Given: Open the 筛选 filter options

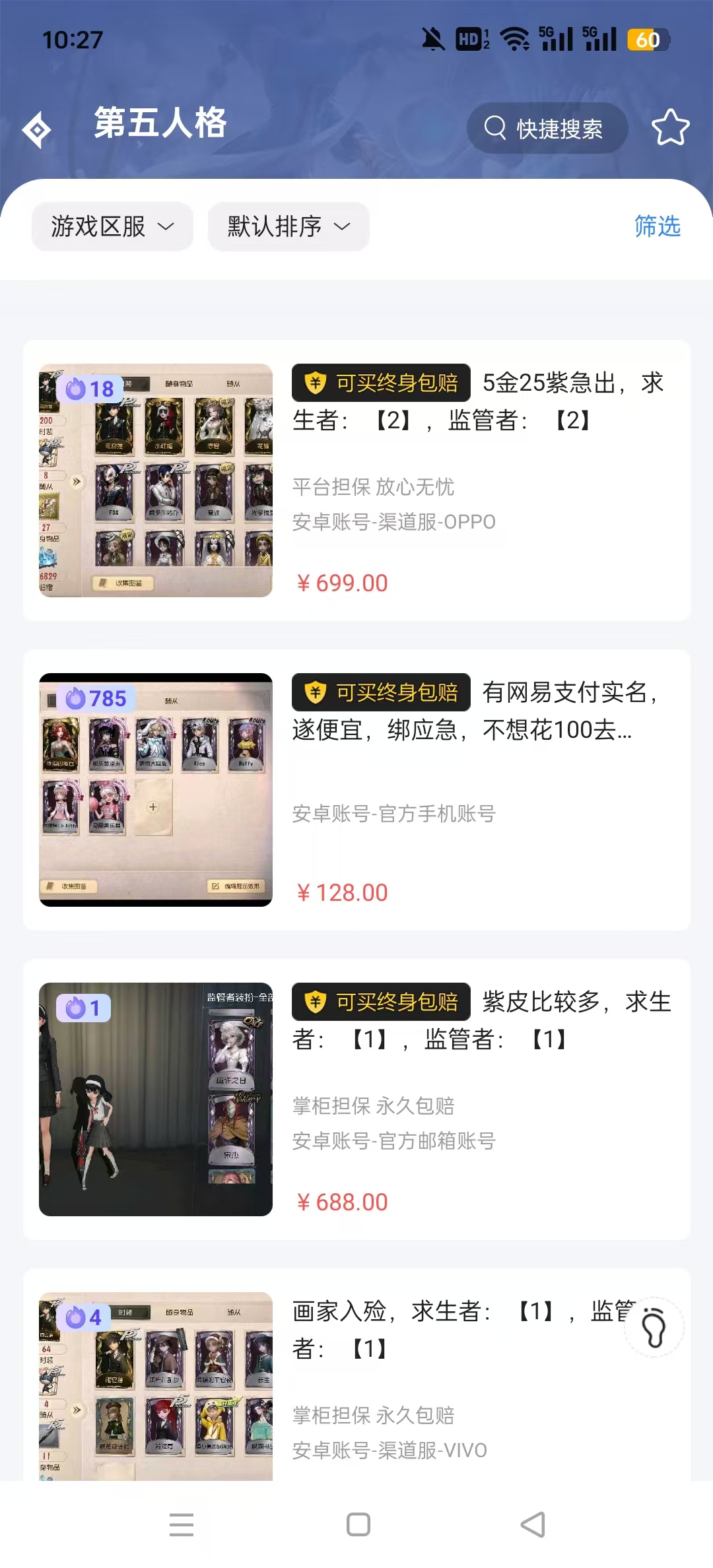Looking at the screenshot, I should [x=657, y=226].
